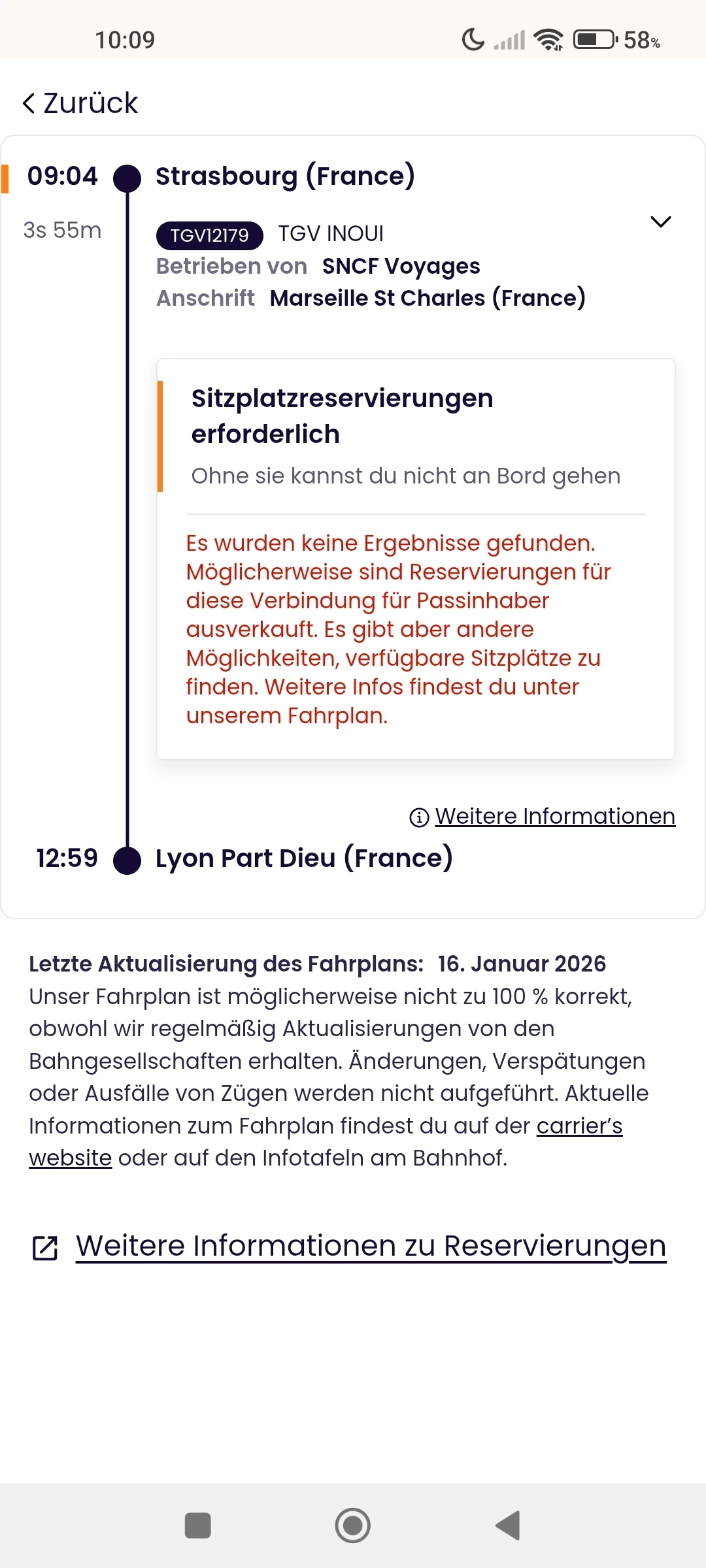The image size is (706, 1568).
Task: Open recent apps via square button
Action: [x=198, y=1526]
